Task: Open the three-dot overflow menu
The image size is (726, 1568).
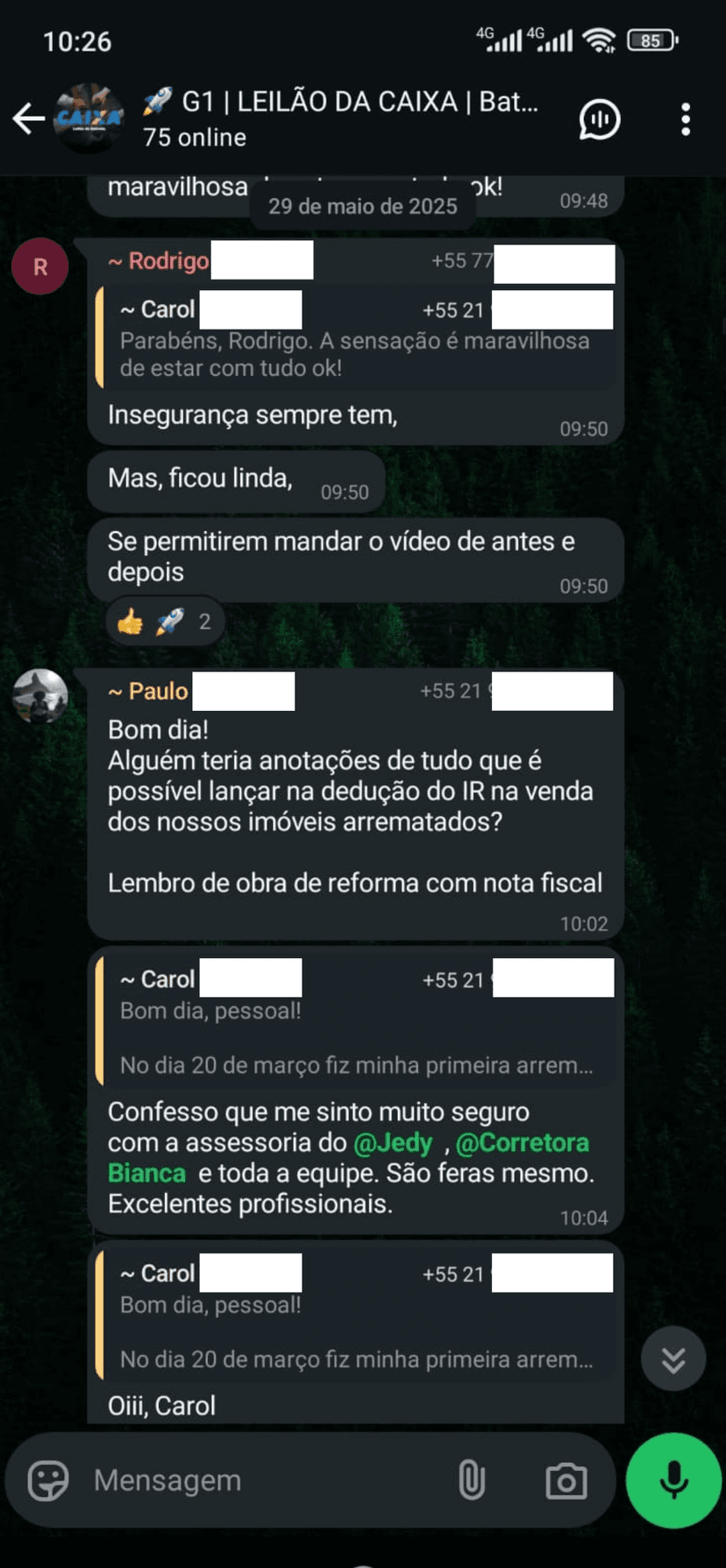Action: (x=686, y=119)
